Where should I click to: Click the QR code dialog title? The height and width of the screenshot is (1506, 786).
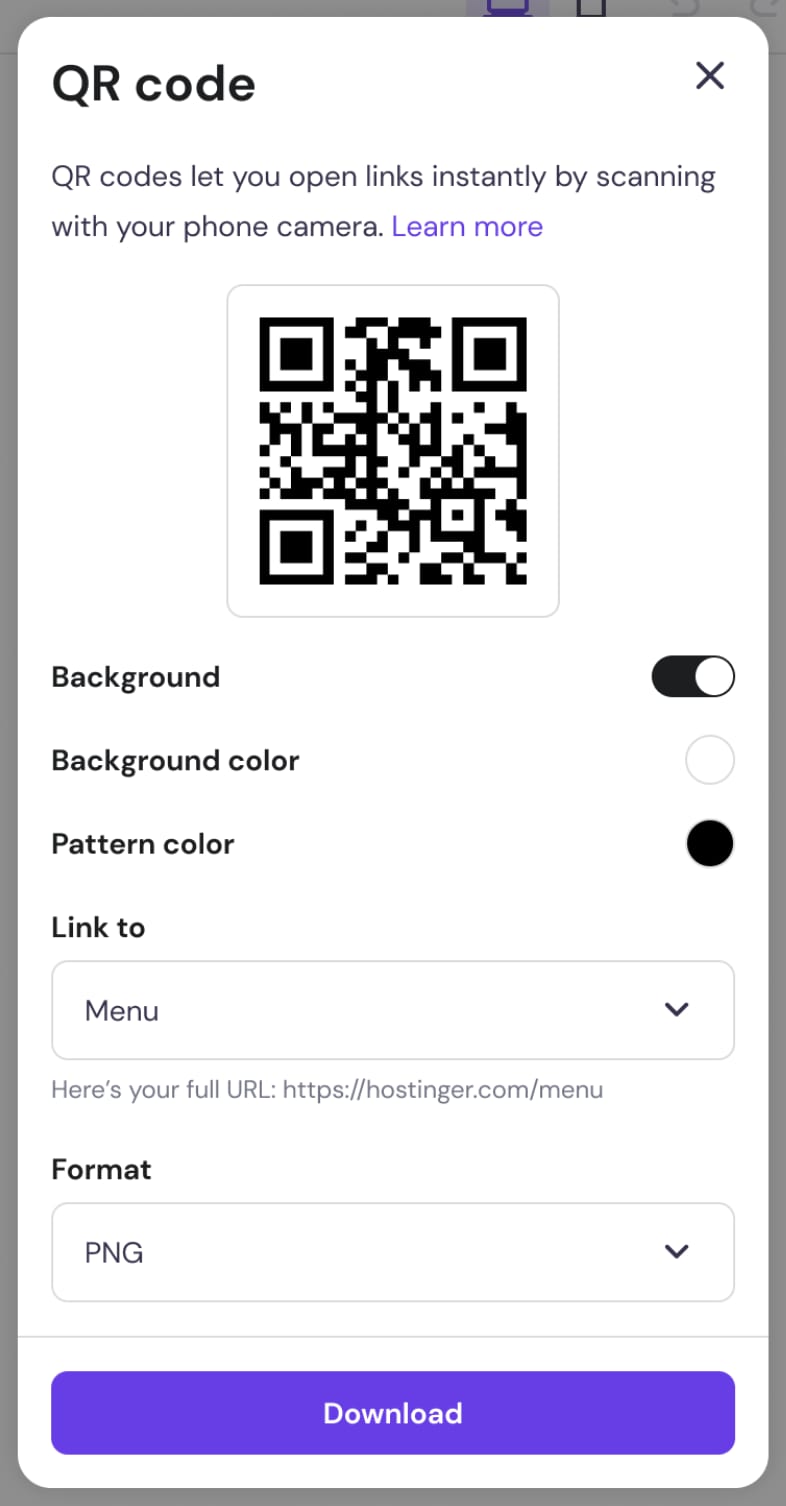(154, 83)
